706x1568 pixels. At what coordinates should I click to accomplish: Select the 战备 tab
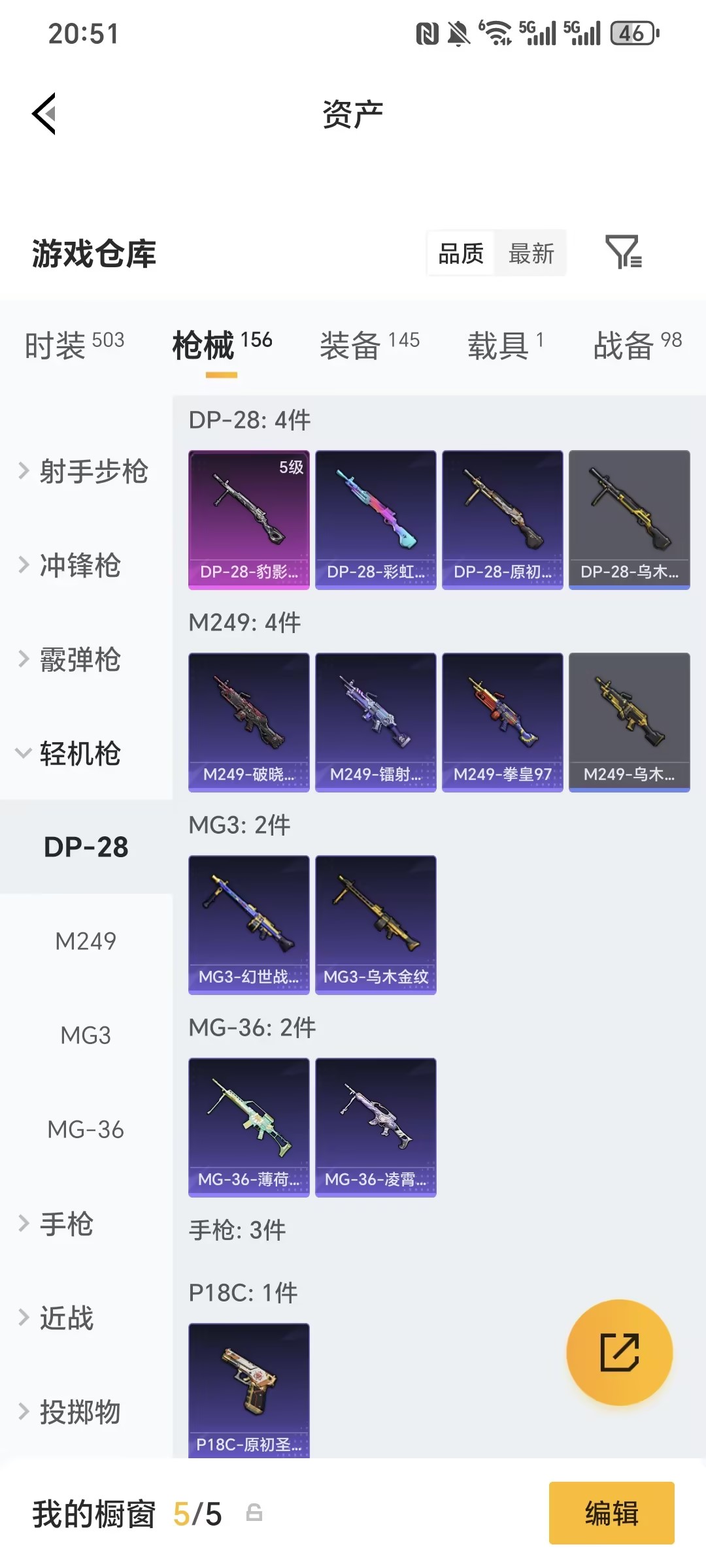tap(637, 344)
